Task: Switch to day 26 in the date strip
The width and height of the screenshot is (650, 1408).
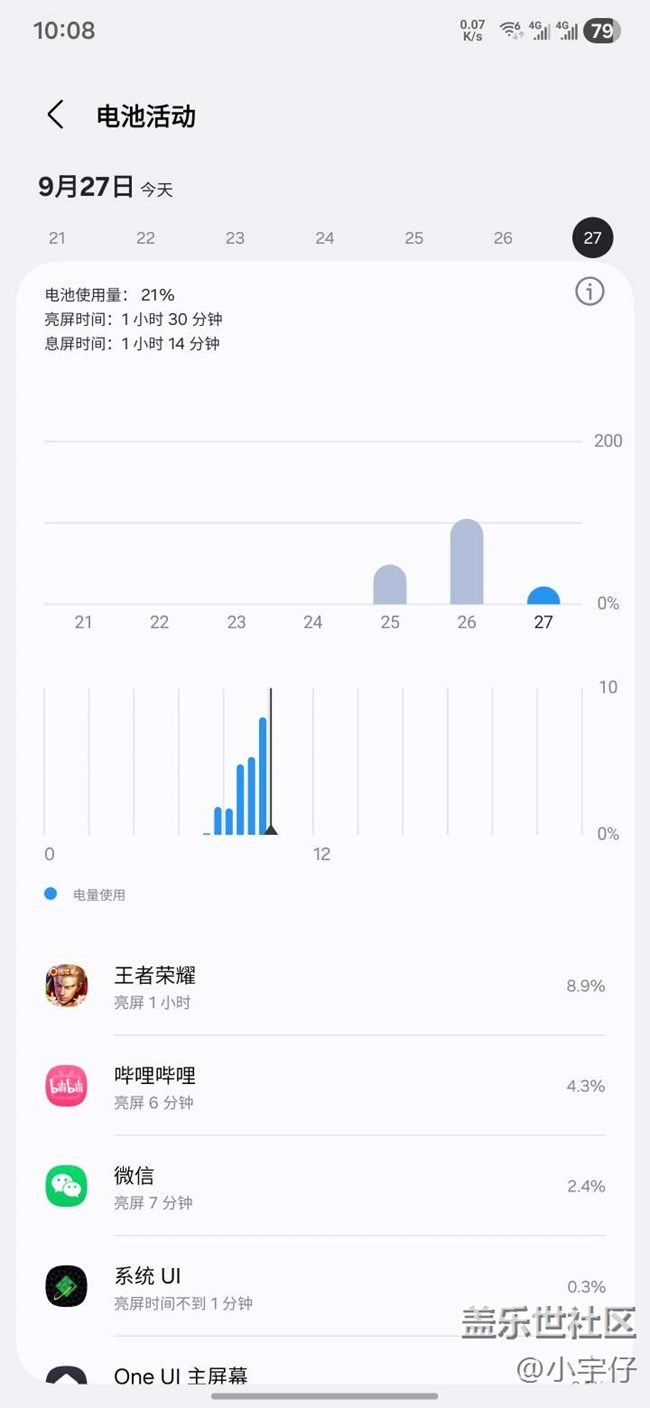Action: pyautogui.click(x=503, y=238)
